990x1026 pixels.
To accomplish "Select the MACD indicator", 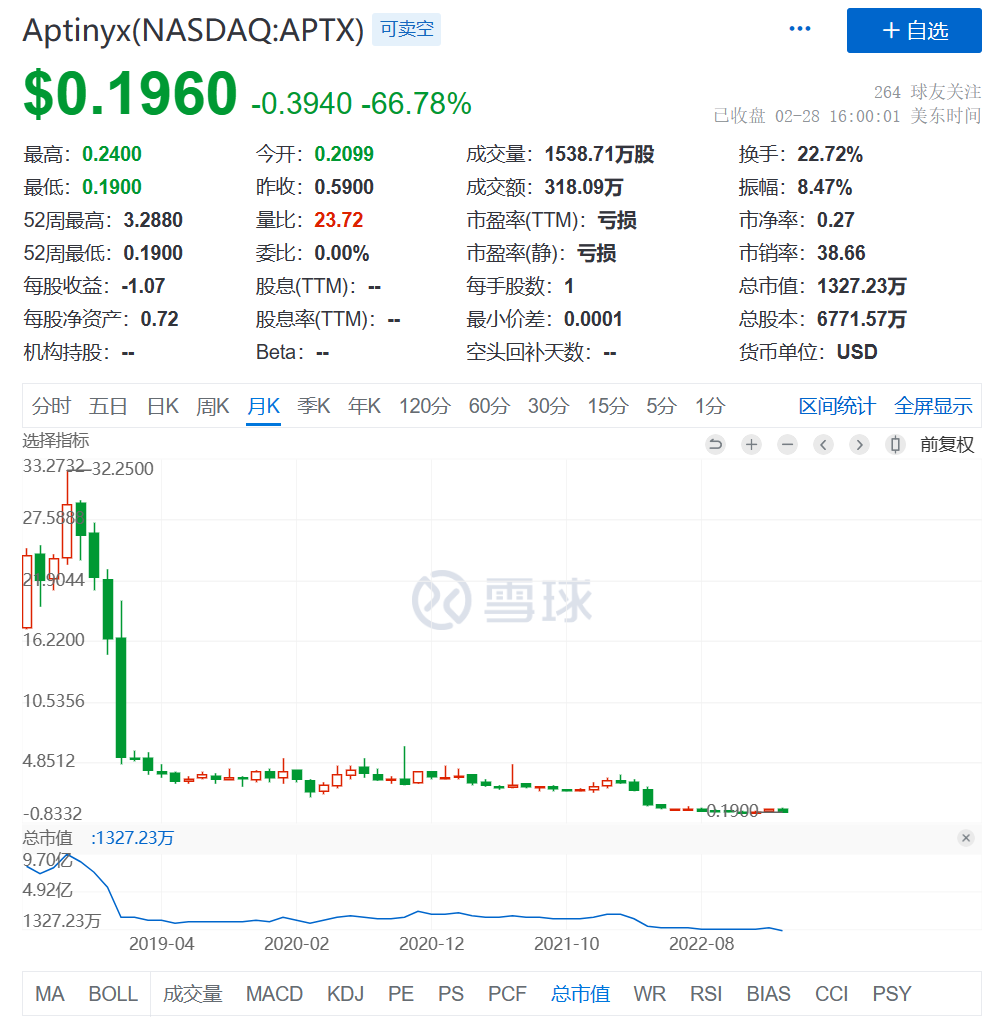I will [274, 994].
